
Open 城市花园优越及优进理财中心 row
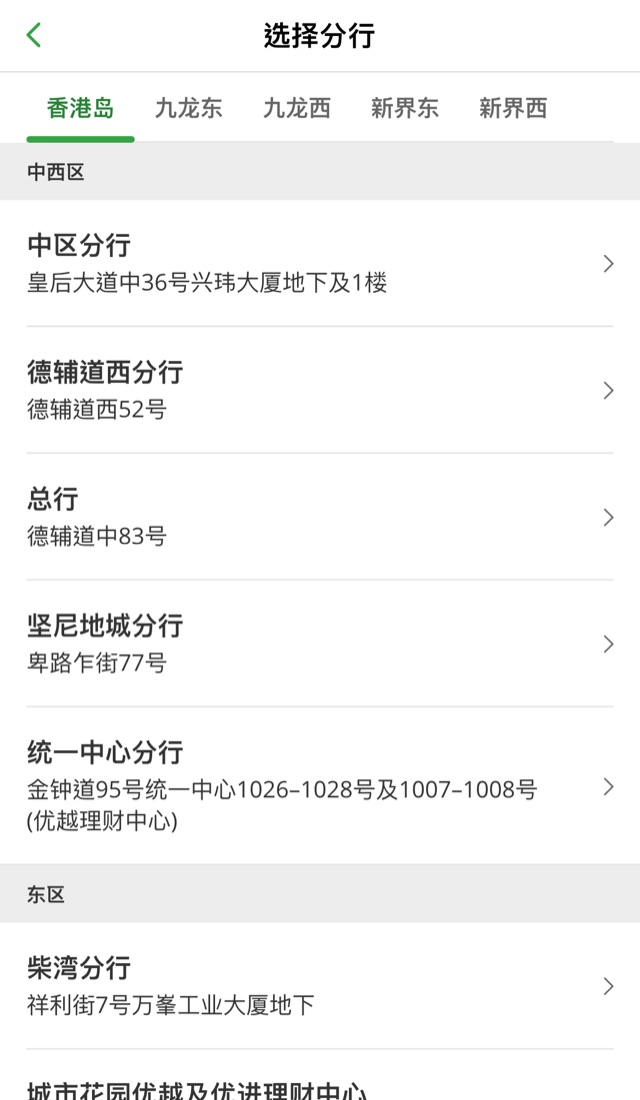[320, 1085]
